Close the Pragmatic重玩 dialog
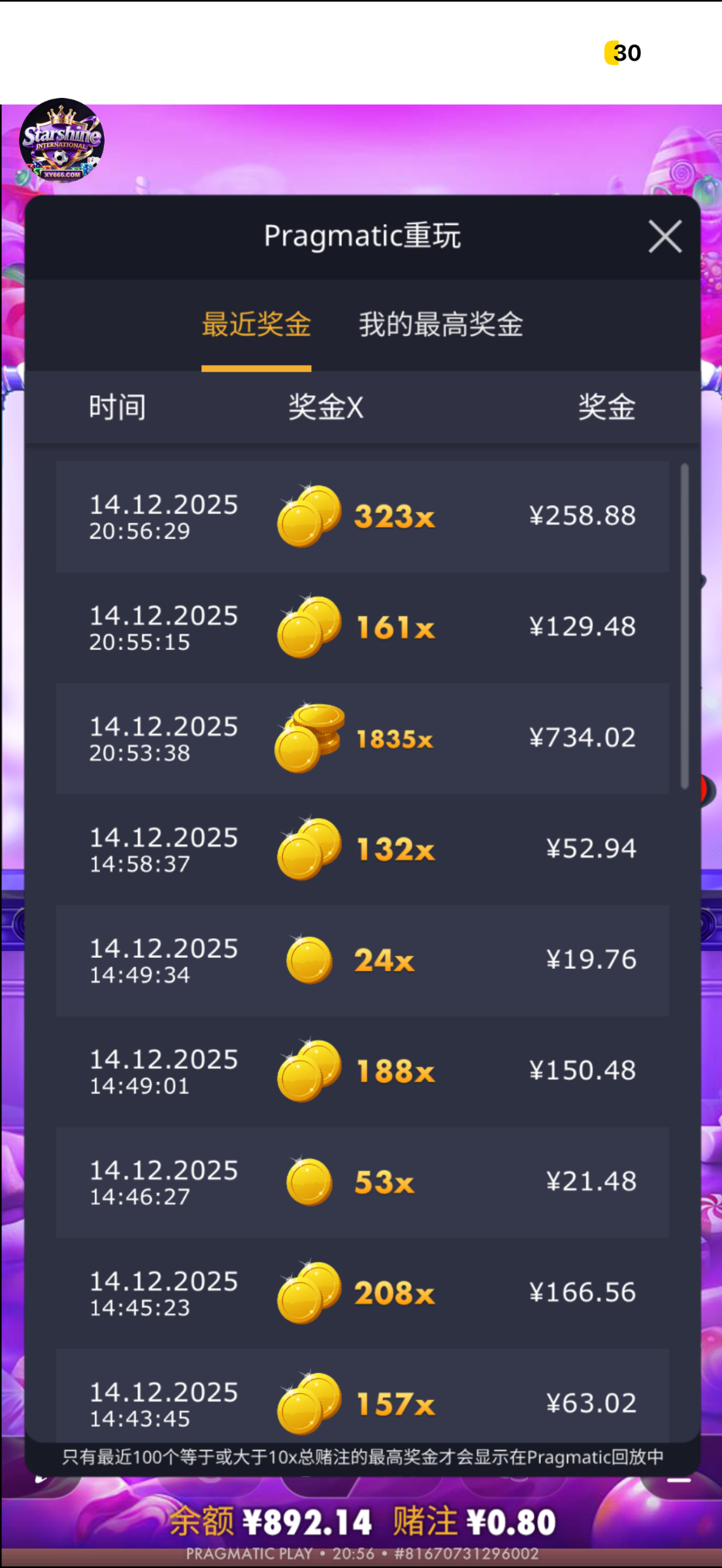Screen dimensions: 722x1568 point(665,237)
